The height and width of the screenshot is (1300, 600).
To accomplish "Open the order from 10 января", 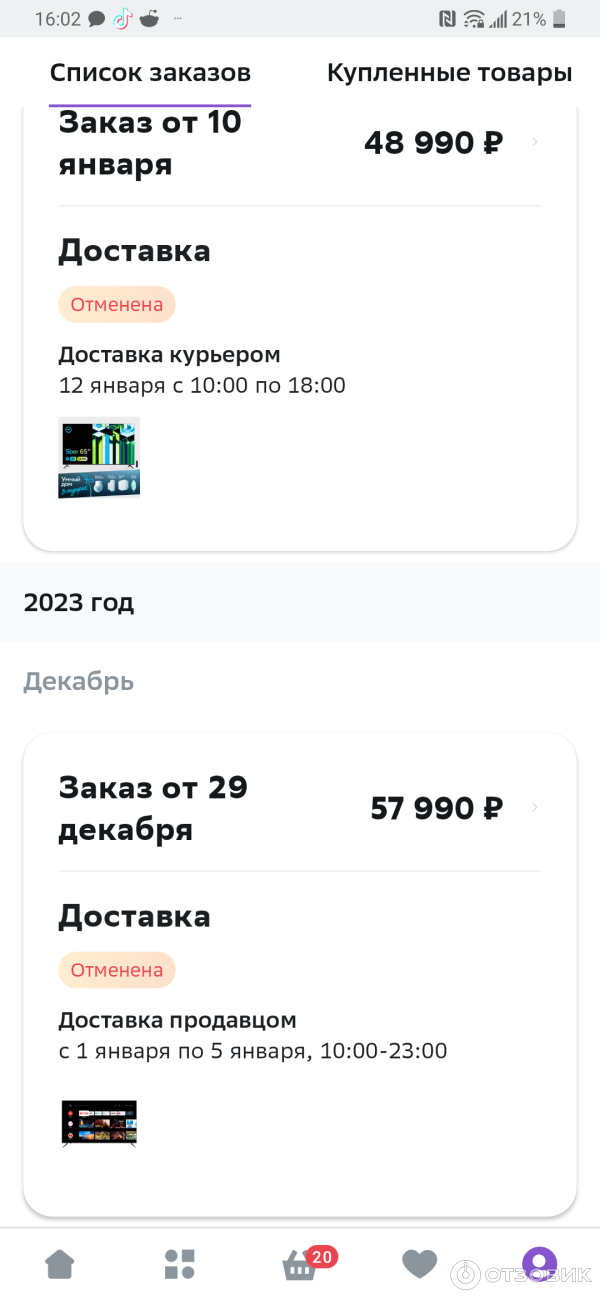I will point(300,143).
